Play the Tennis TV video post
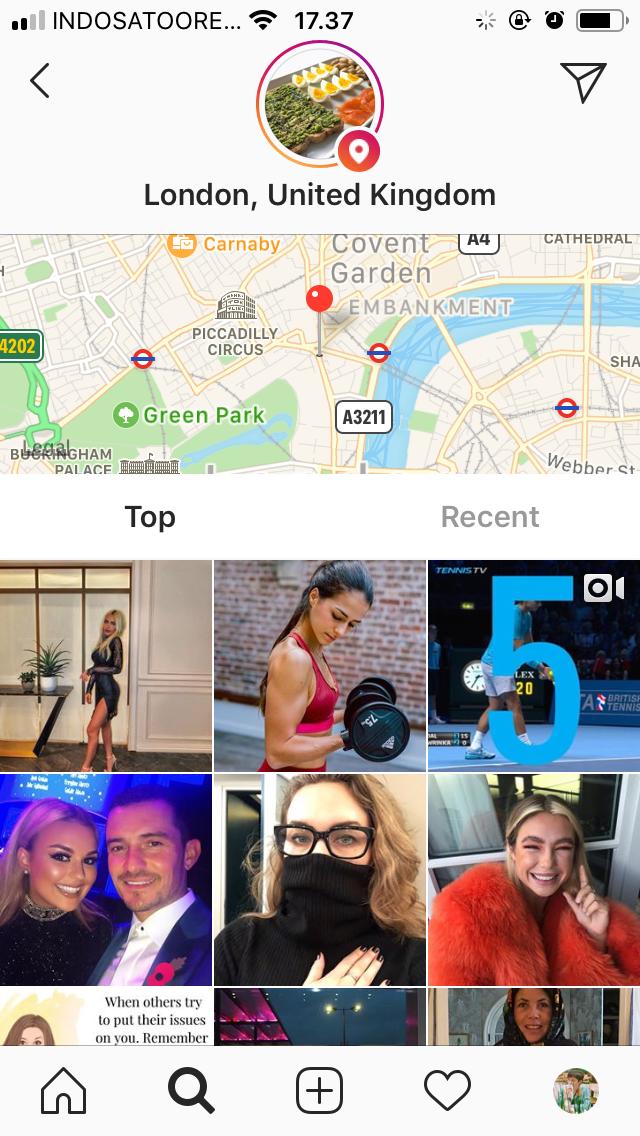This screenshot has height=1136, width=640. click(x=534, y=665)
